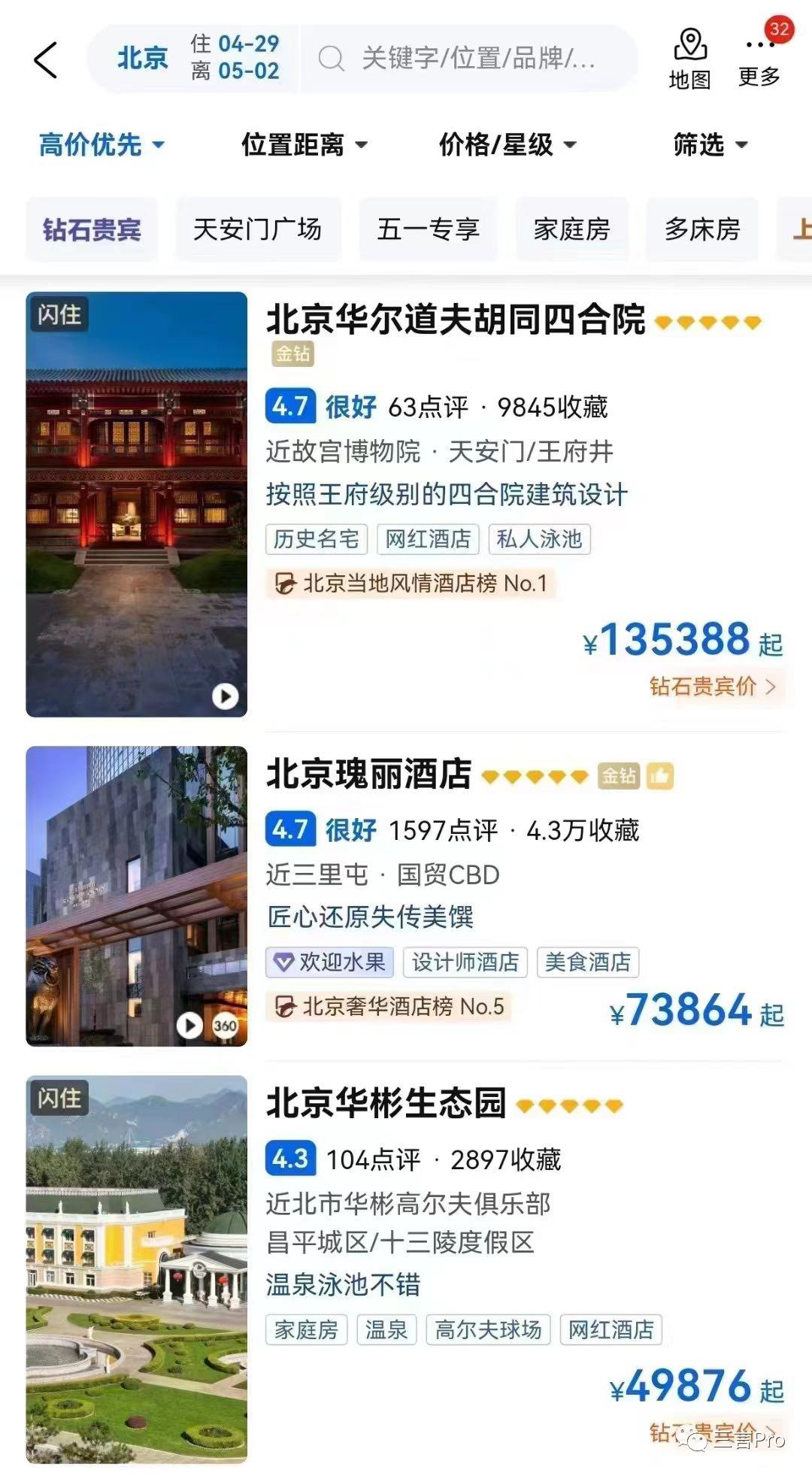
Task: Filter by 家庭房 chip
Action: coord(571,229)
